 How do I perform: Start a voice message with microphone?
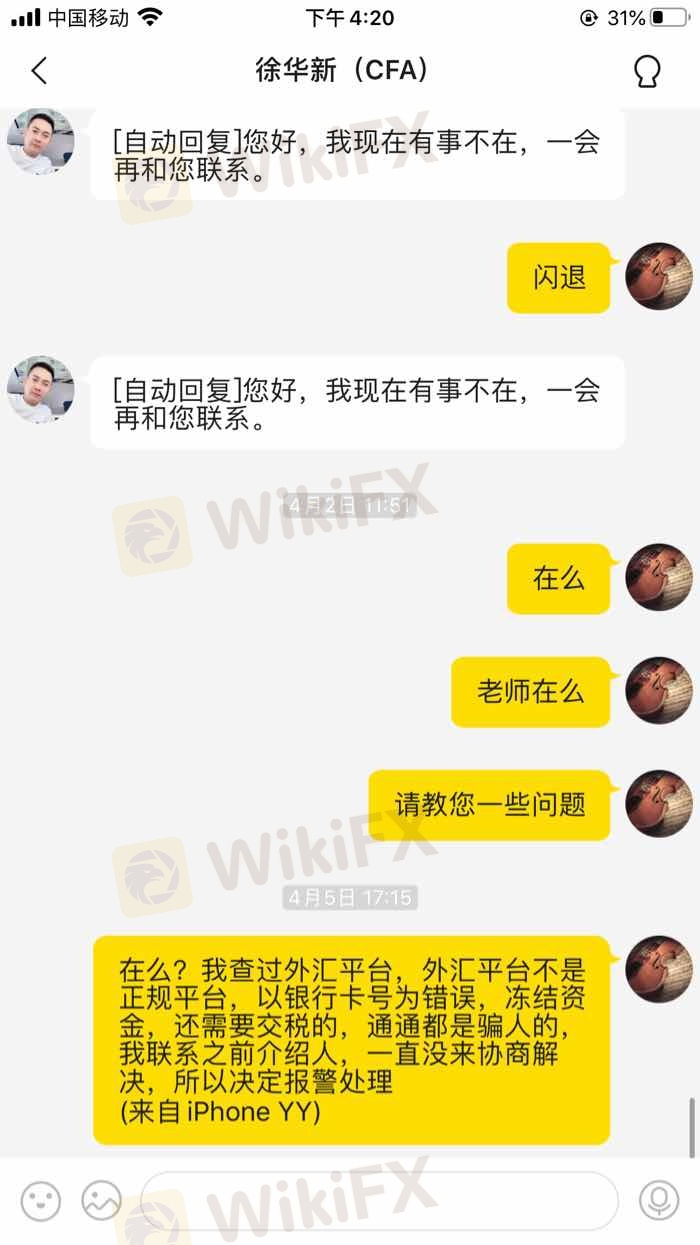pos(659,1200)
